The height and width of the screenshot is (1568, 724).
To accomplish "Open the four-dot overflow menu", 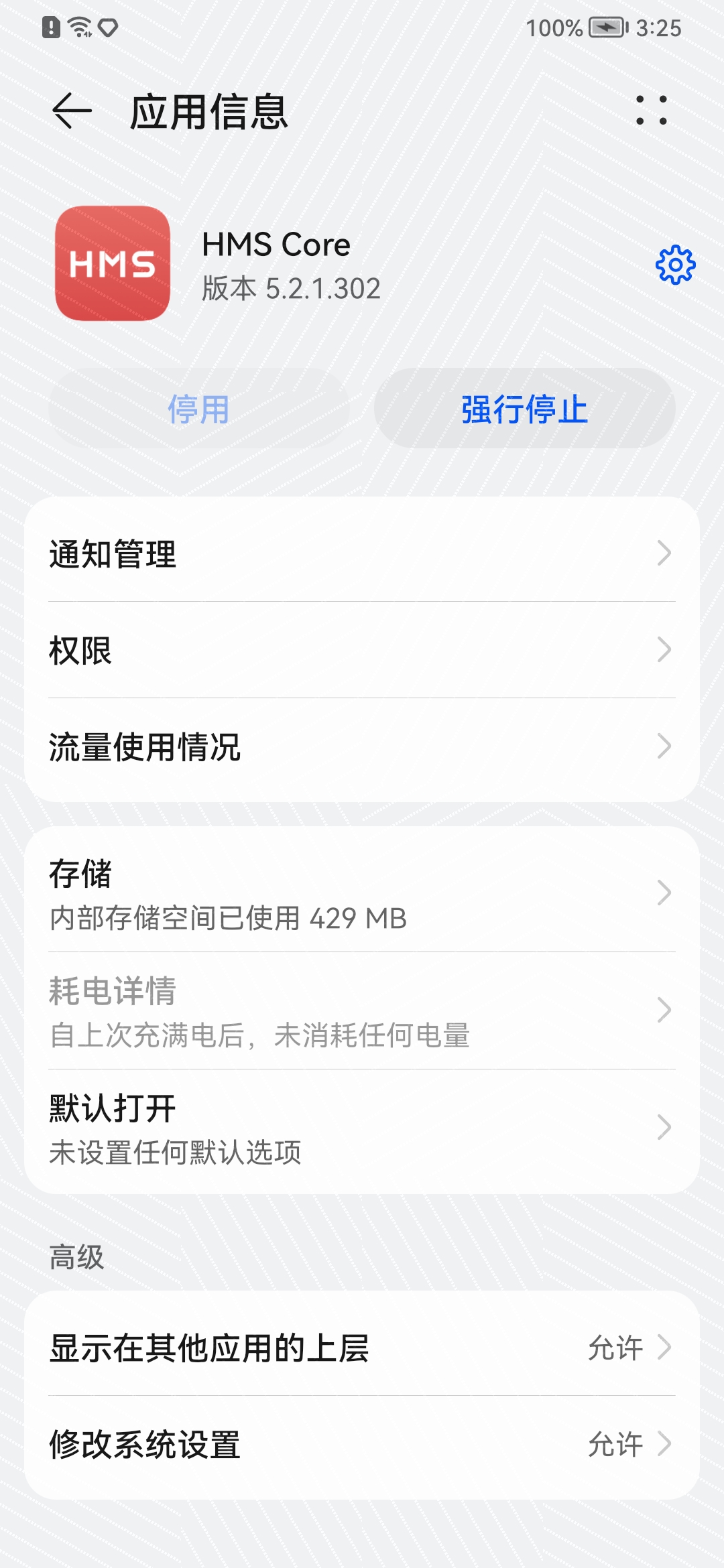I will [652, 111].
